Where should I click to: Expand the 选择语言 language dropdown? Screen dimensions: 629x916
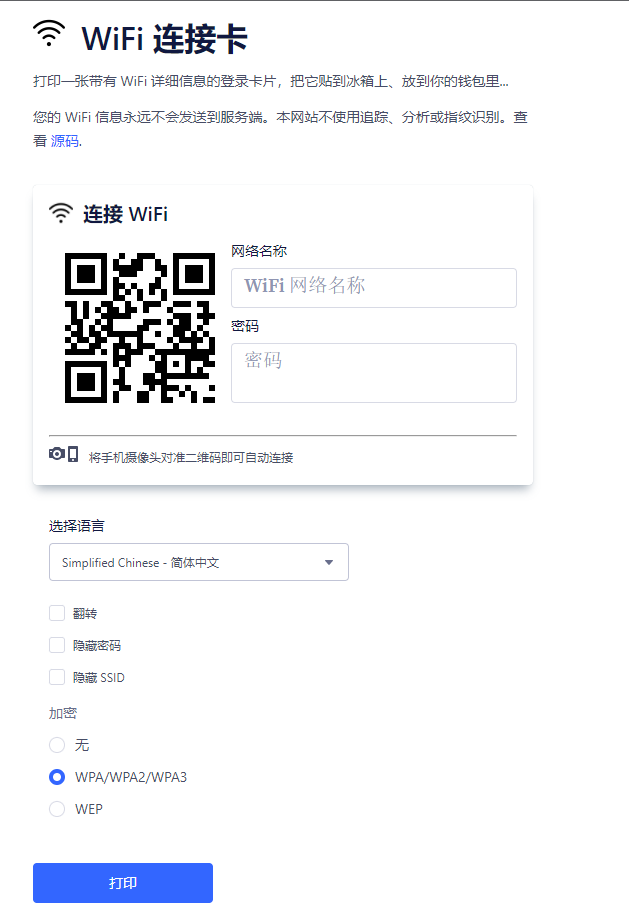[x=198, y=562]
